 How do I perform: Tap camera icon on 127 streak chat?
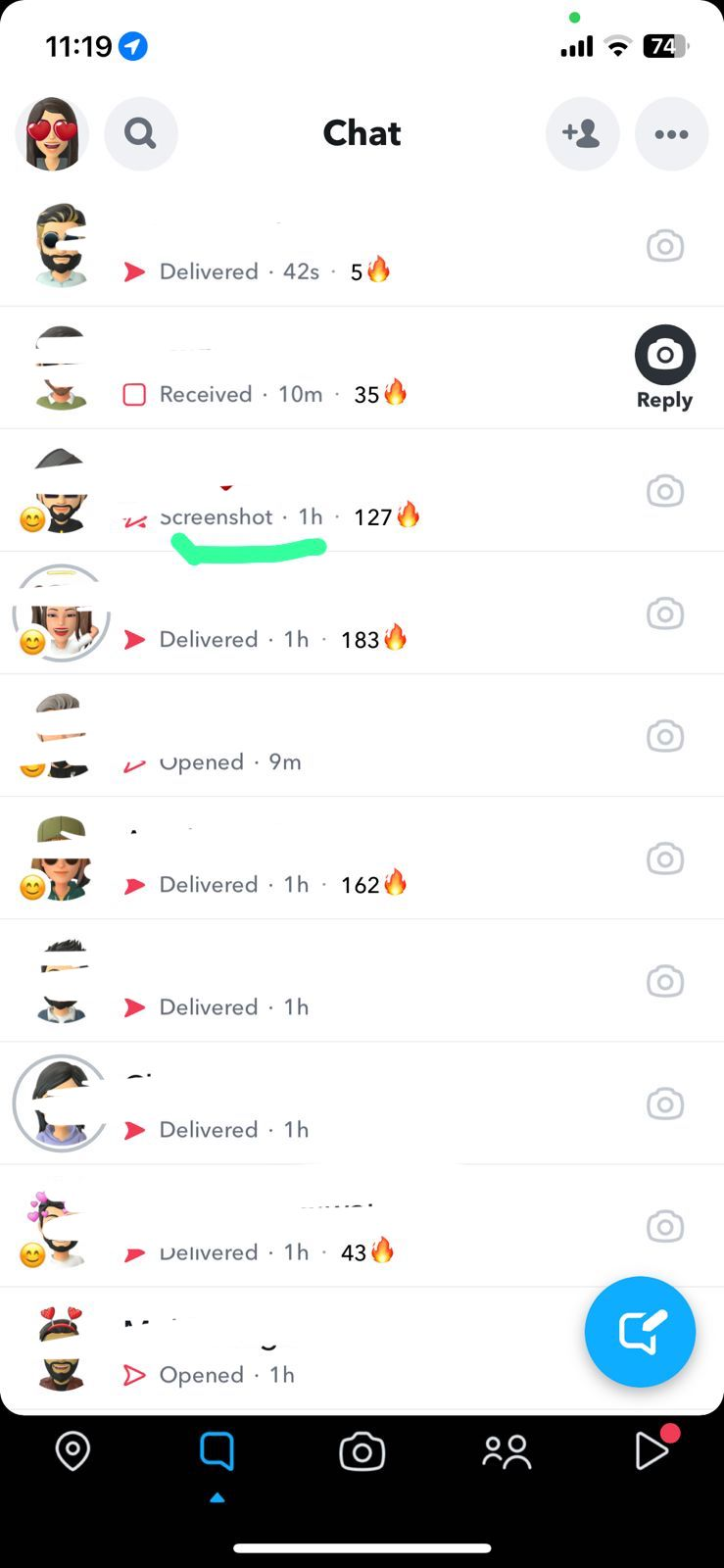(x=665, y=491)
